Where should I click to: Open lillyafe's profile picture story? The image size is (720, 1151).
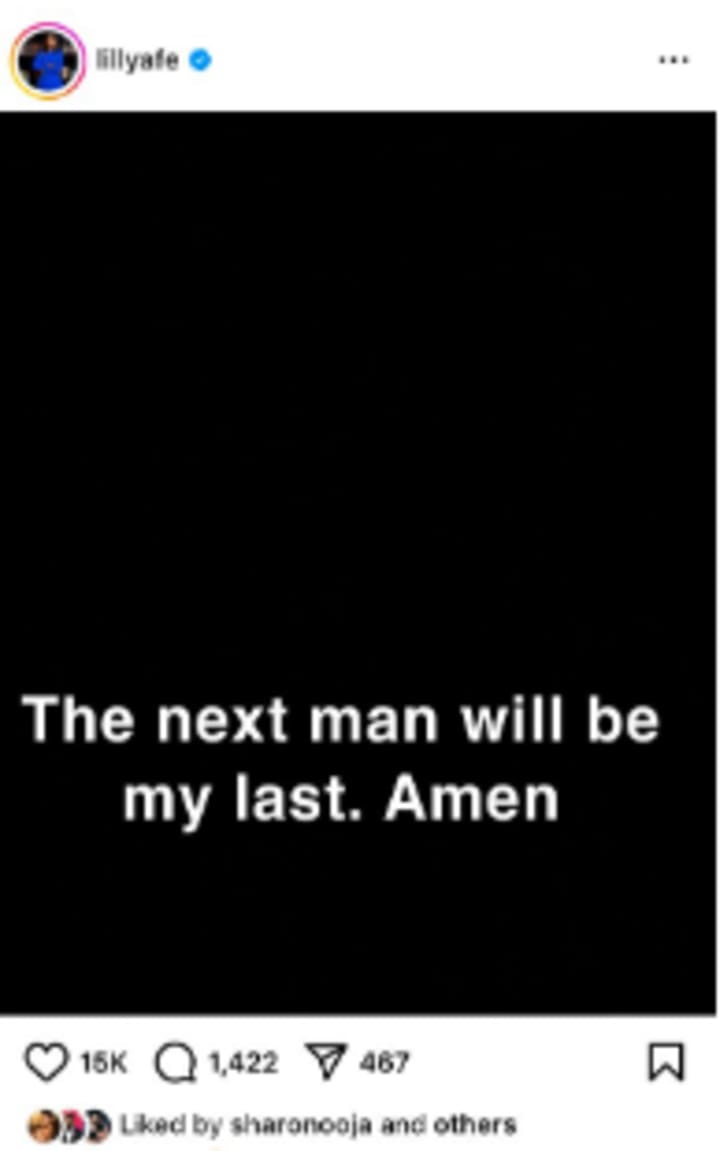pos(48,61)
